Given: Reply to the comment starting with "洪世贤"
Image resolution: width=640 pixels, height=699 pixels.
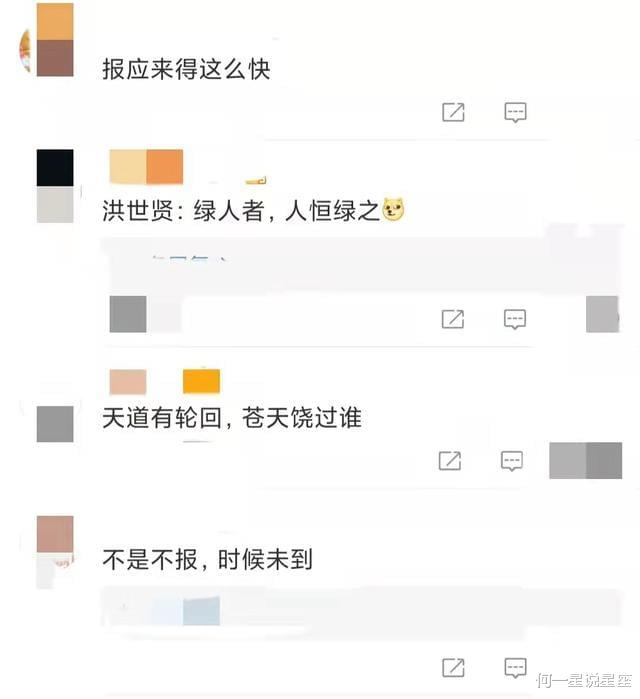Looking at the screenshot, I should click(515, 319).
